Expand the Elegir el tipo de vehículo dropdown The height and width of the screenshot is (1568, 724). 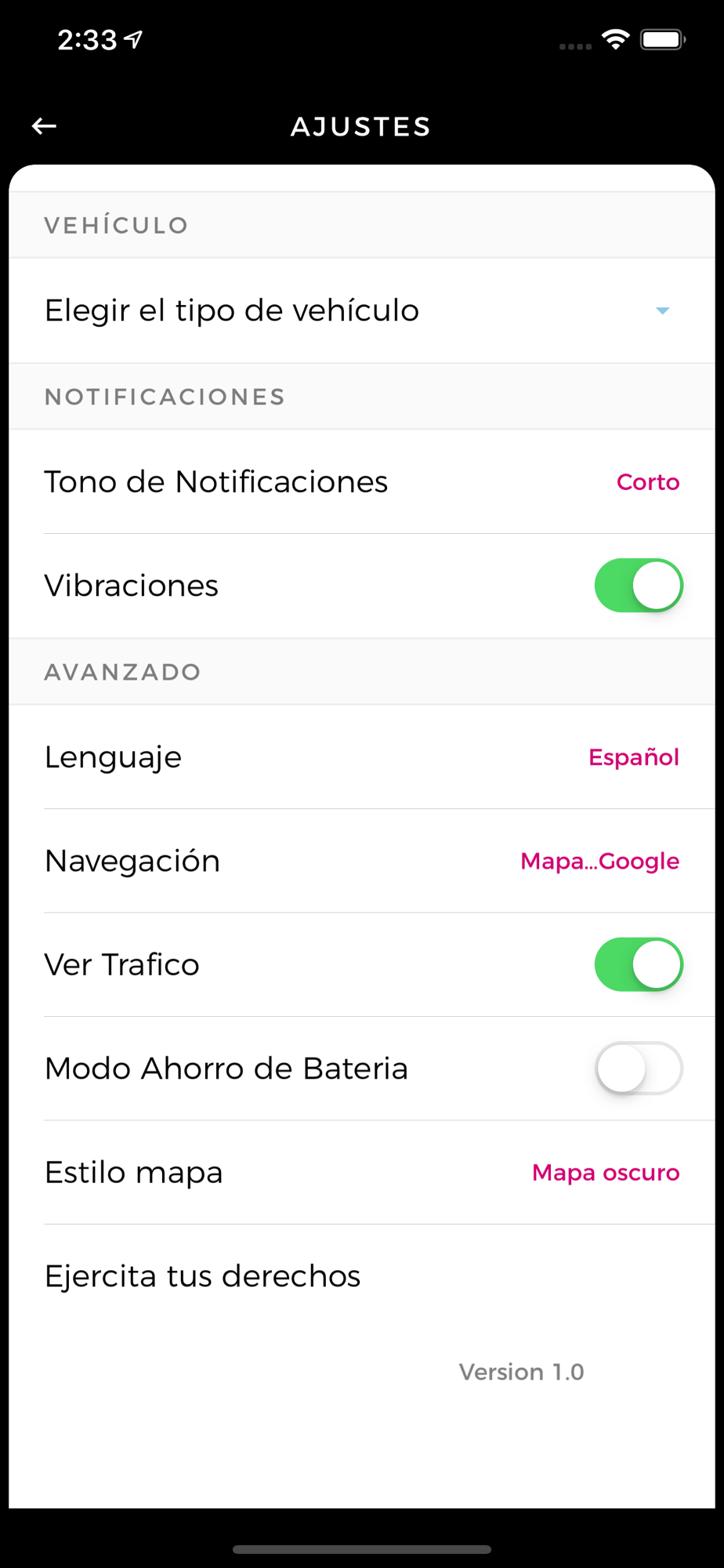[362, 310]
